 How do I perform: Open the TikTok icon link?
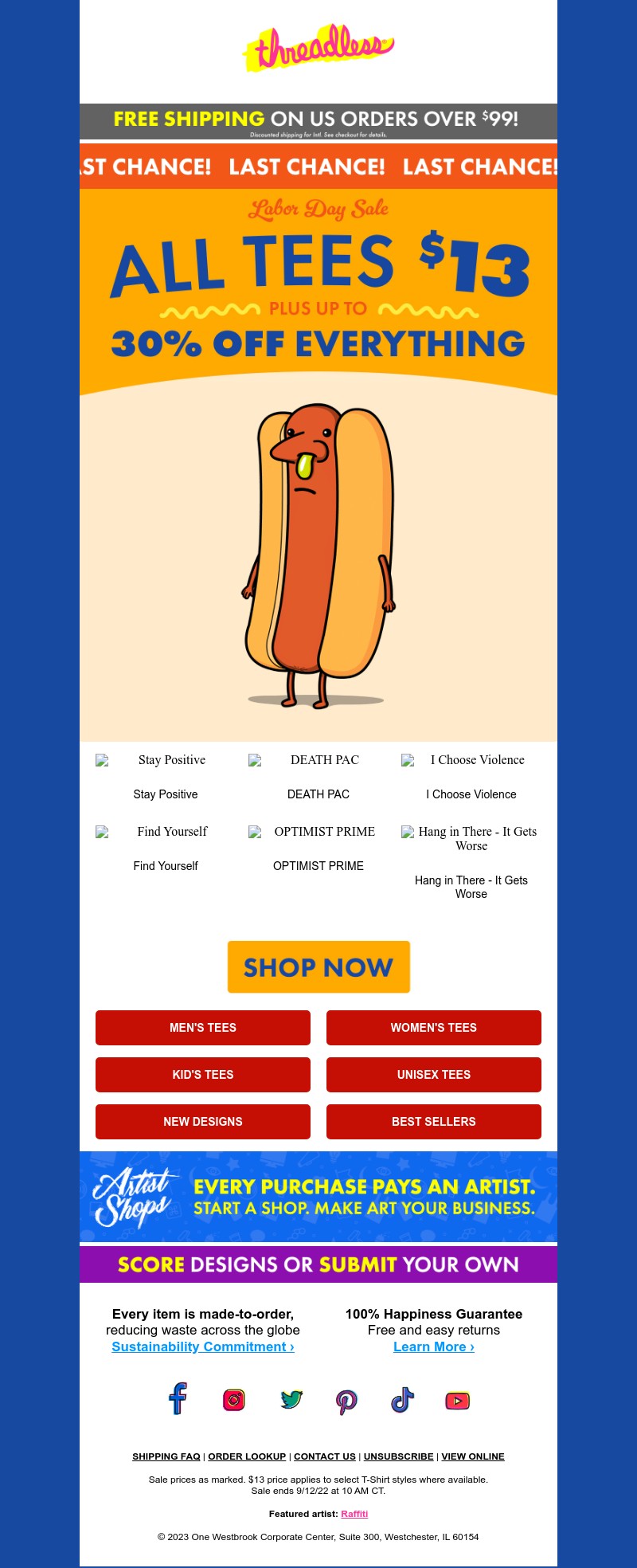402,1400
